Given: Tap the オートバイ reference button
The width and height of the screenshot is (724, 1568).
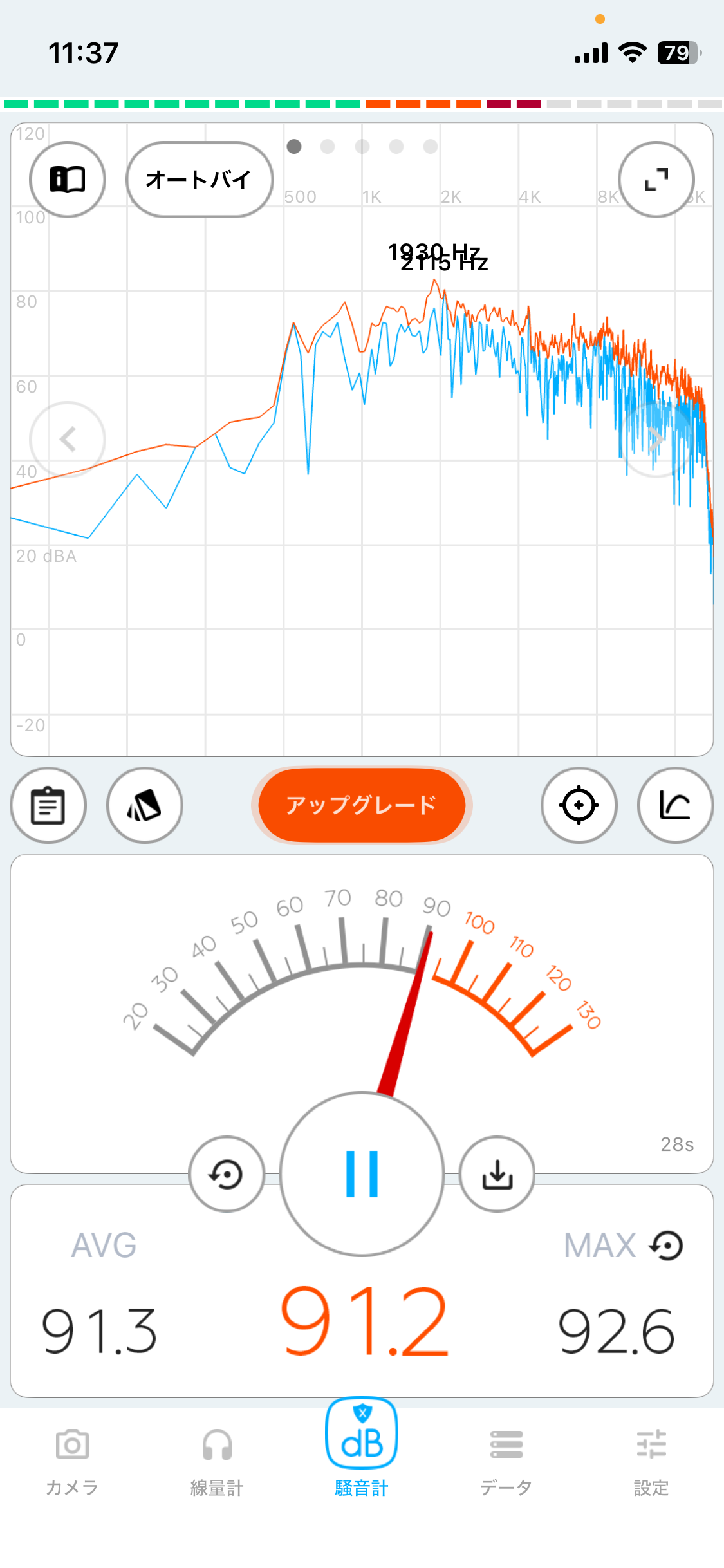Looking at the screenshot, I should point(200,180).
